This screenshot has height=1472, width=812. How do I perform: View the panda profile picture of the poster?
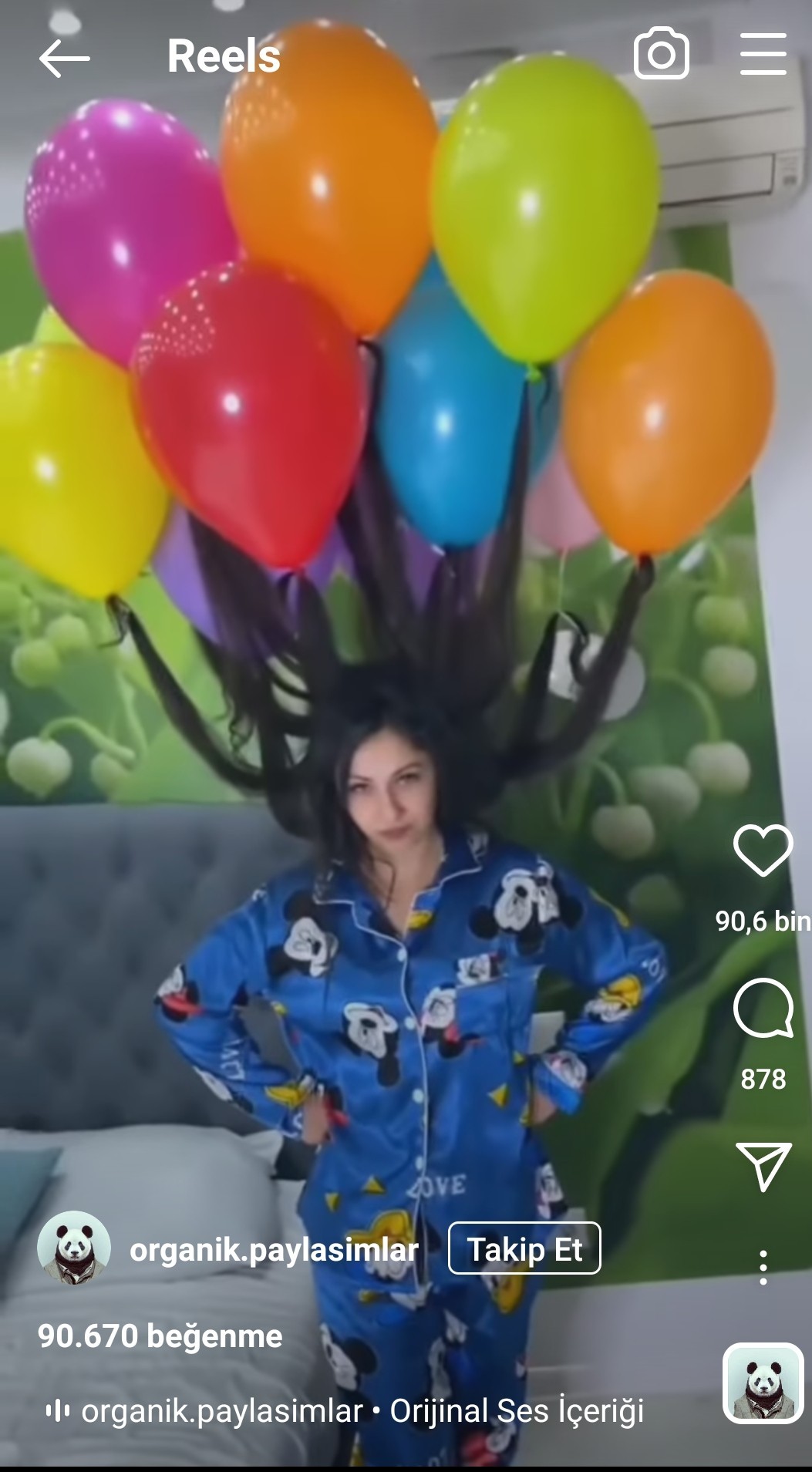tap(74, 1248)
